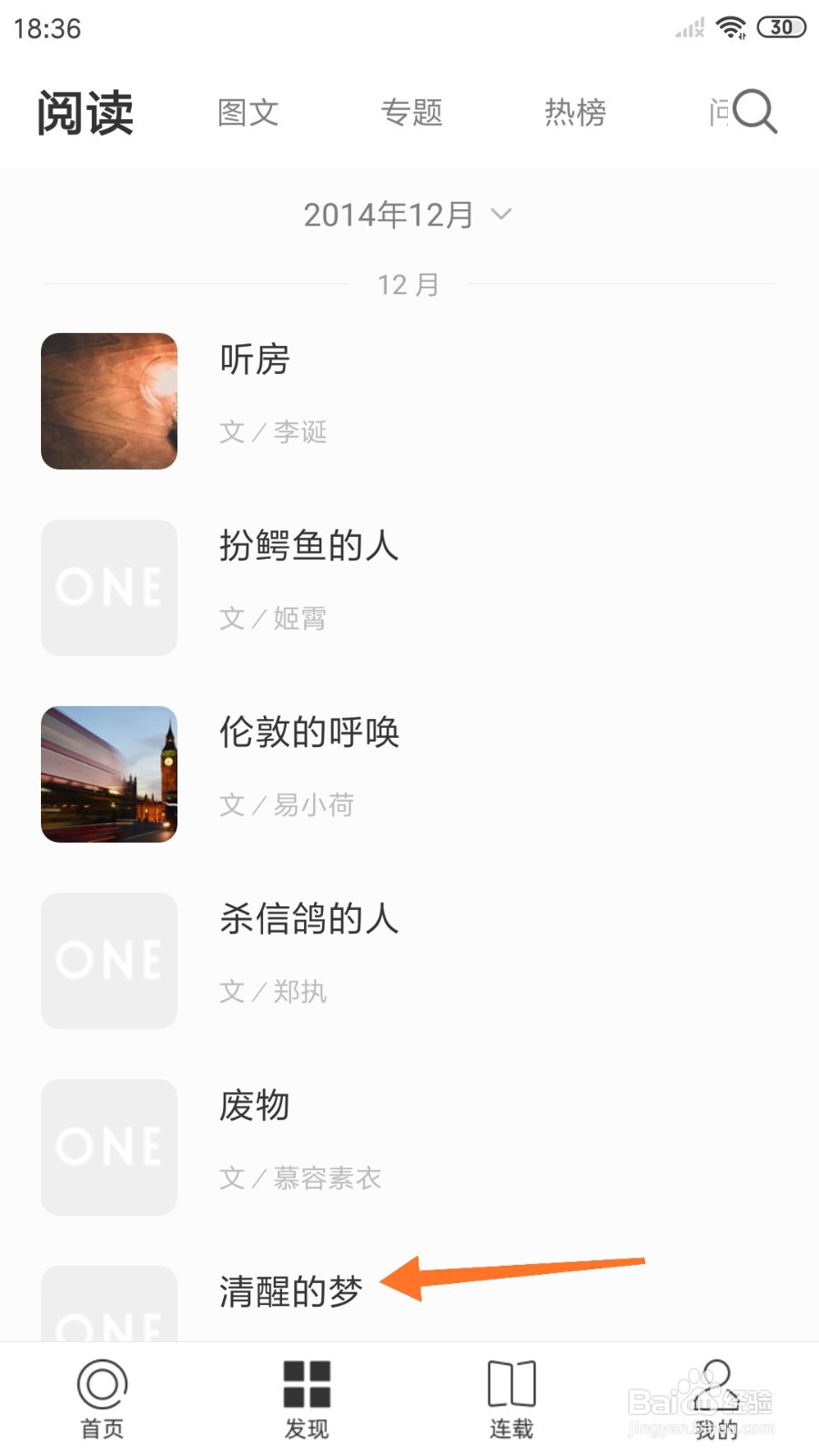Tap the ONE placeholder icon next to 废物
Image resolution: width=819 pixels, height=1456 pixels.
(108, 1147)
